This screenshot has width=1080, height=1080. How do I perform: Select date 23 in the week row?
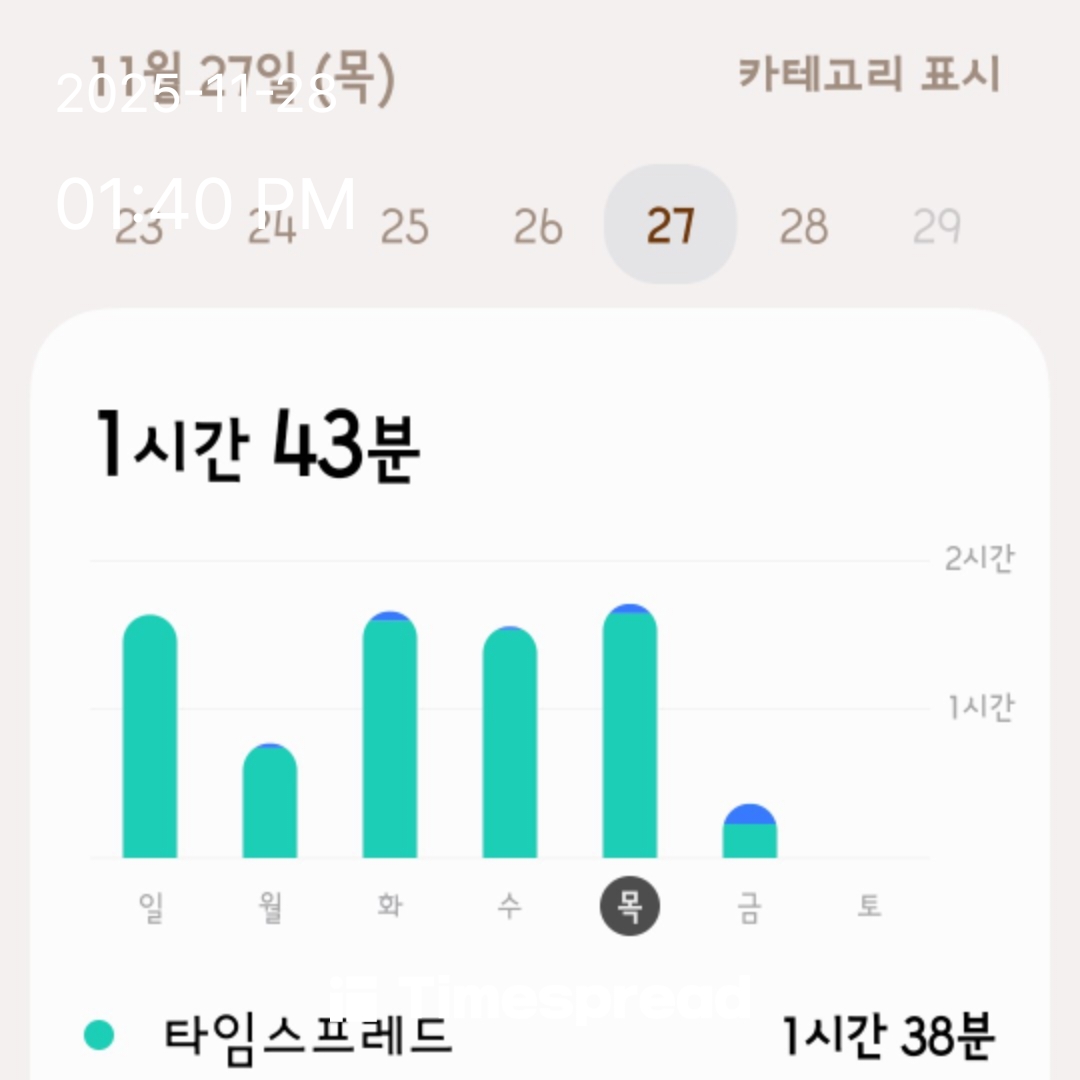[x=138, y=228]
